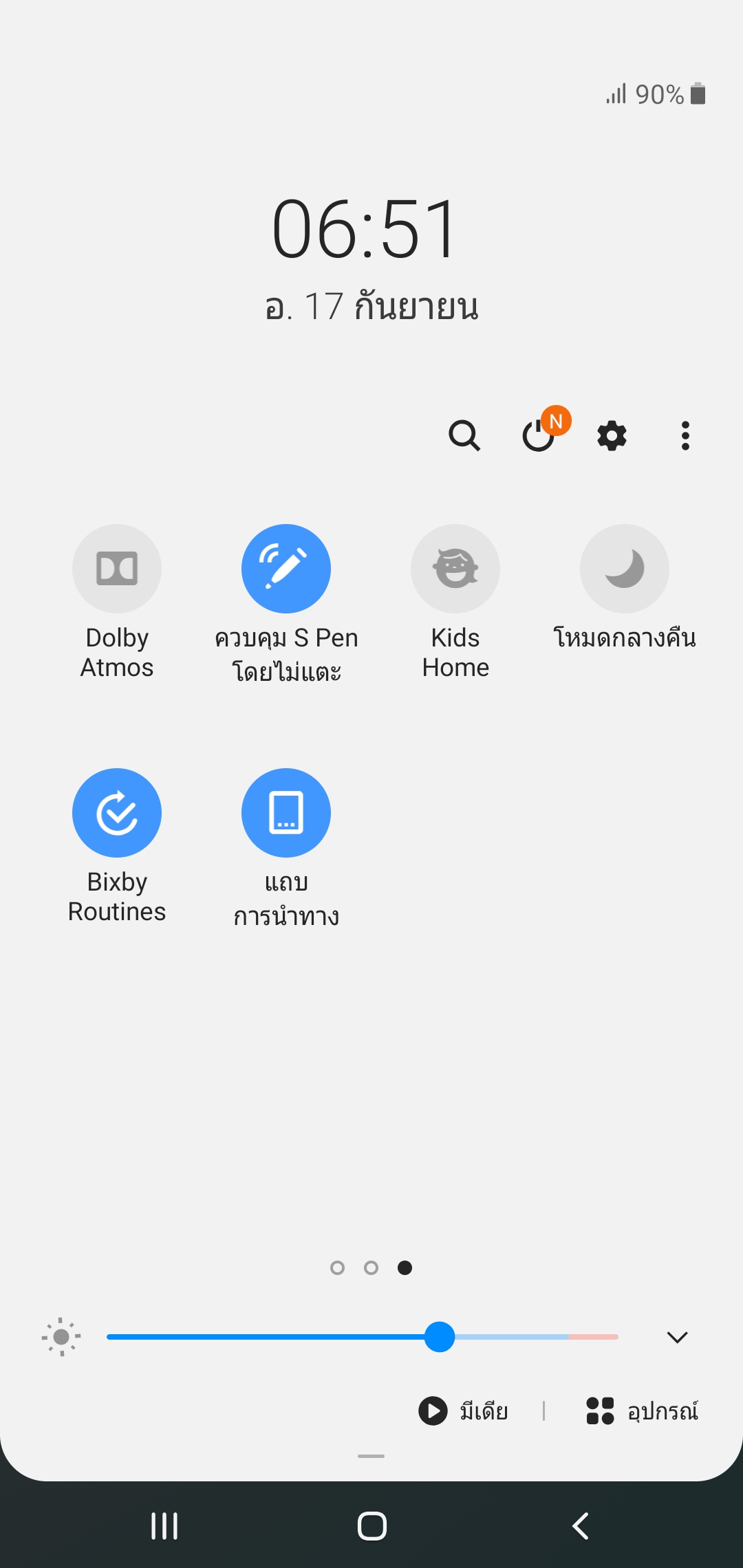Turn off แถบการนำทาง quick toggle
Screen dimensions: 743x1568
coord(286,812)
